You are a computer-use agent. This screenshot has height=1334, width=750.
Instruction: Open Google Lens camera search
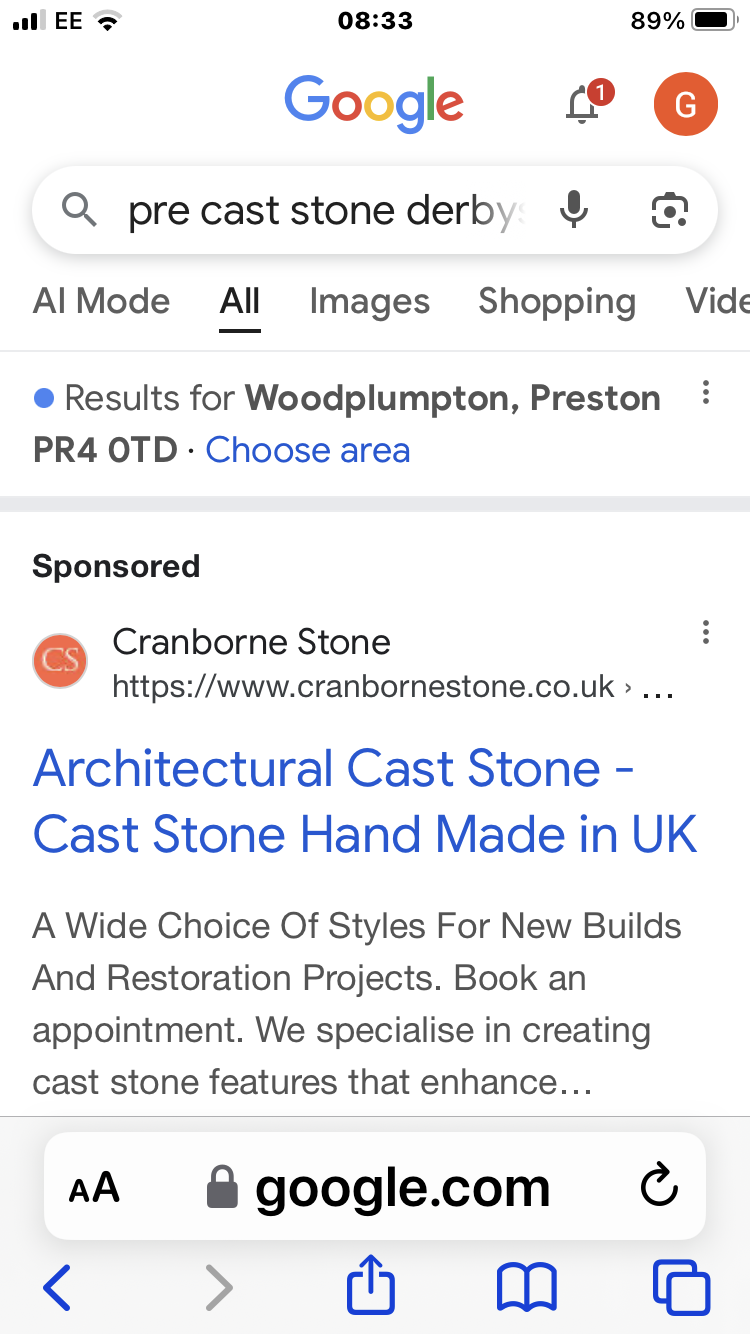point(669,210)
